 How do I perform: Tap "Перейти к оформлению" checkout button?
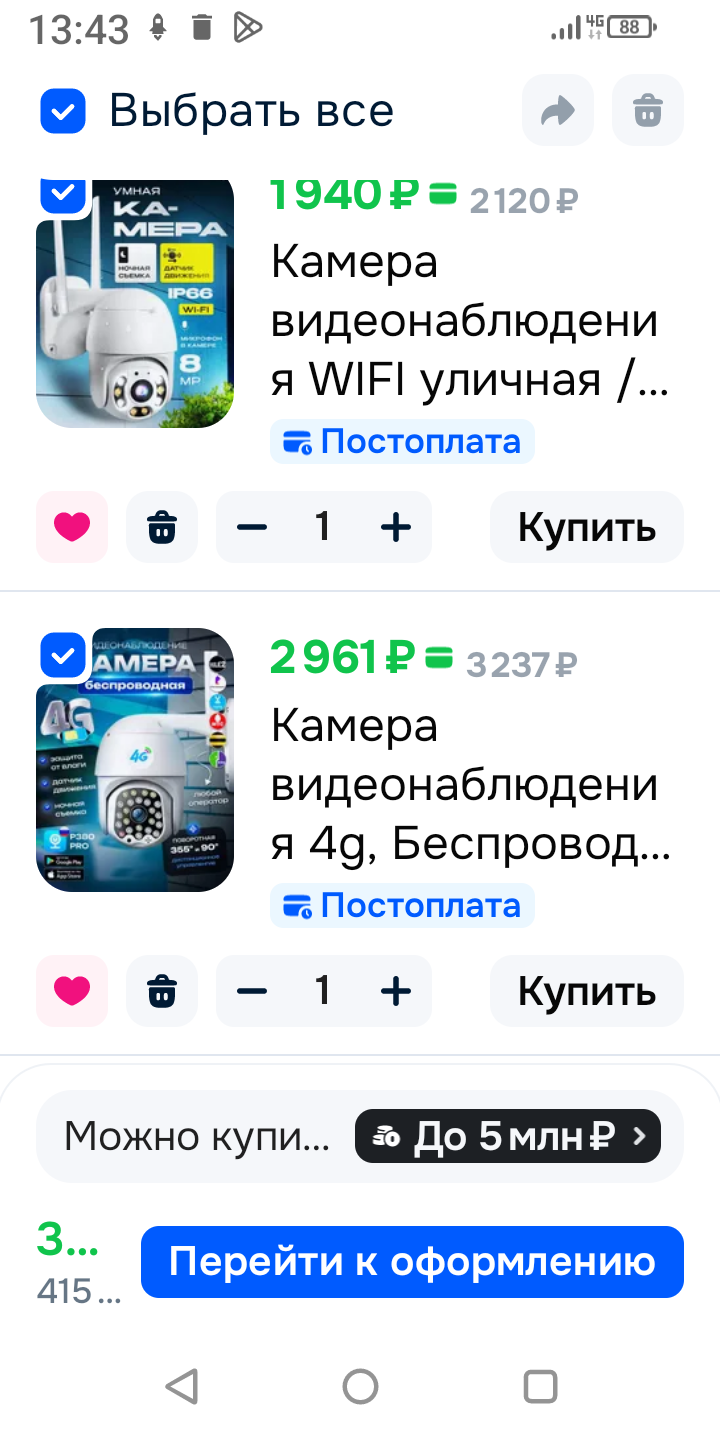411,1262
